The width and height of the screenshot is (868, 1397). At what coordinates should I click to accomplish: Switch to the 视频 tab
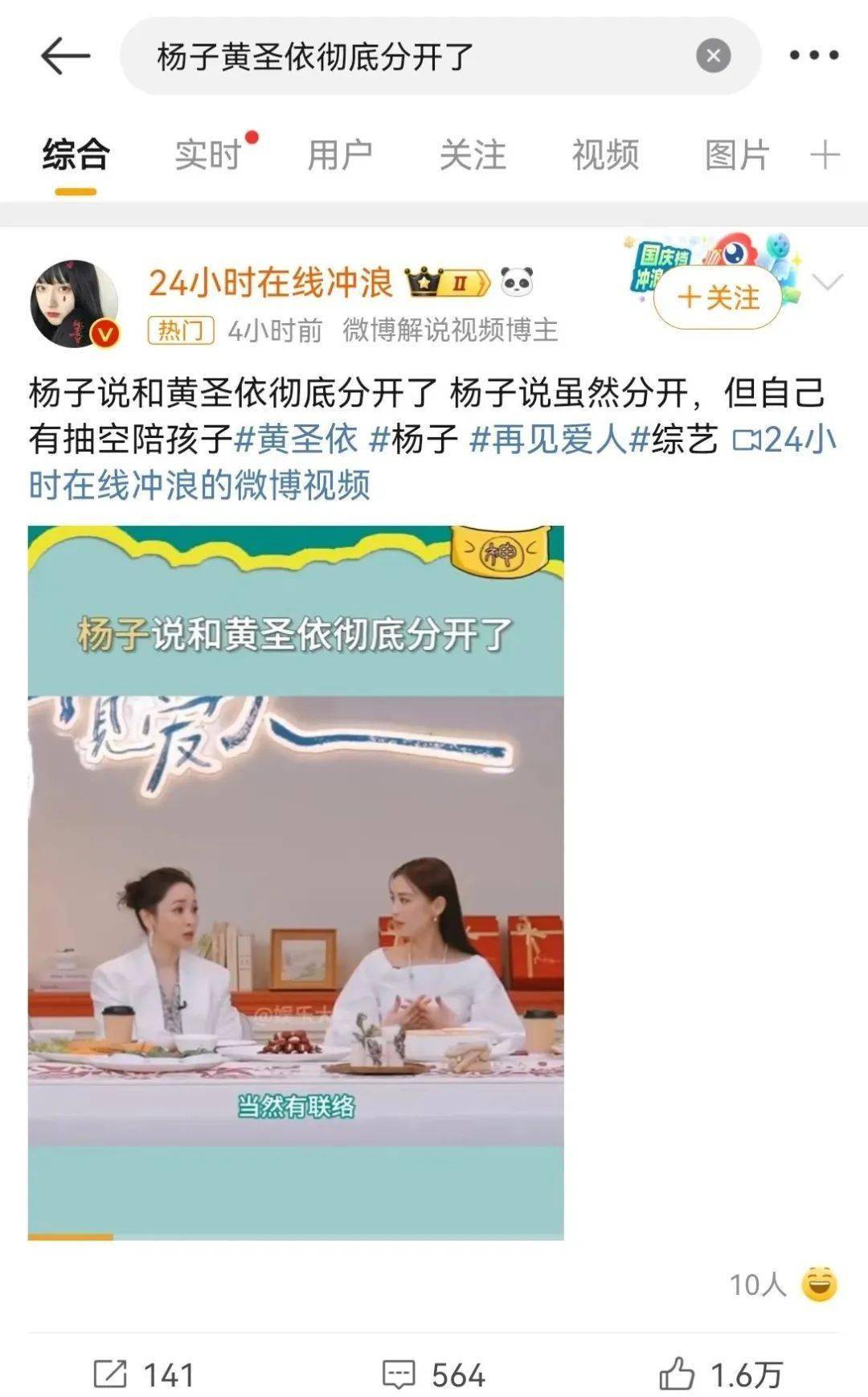pyautogui.click(x=605, y=154)
